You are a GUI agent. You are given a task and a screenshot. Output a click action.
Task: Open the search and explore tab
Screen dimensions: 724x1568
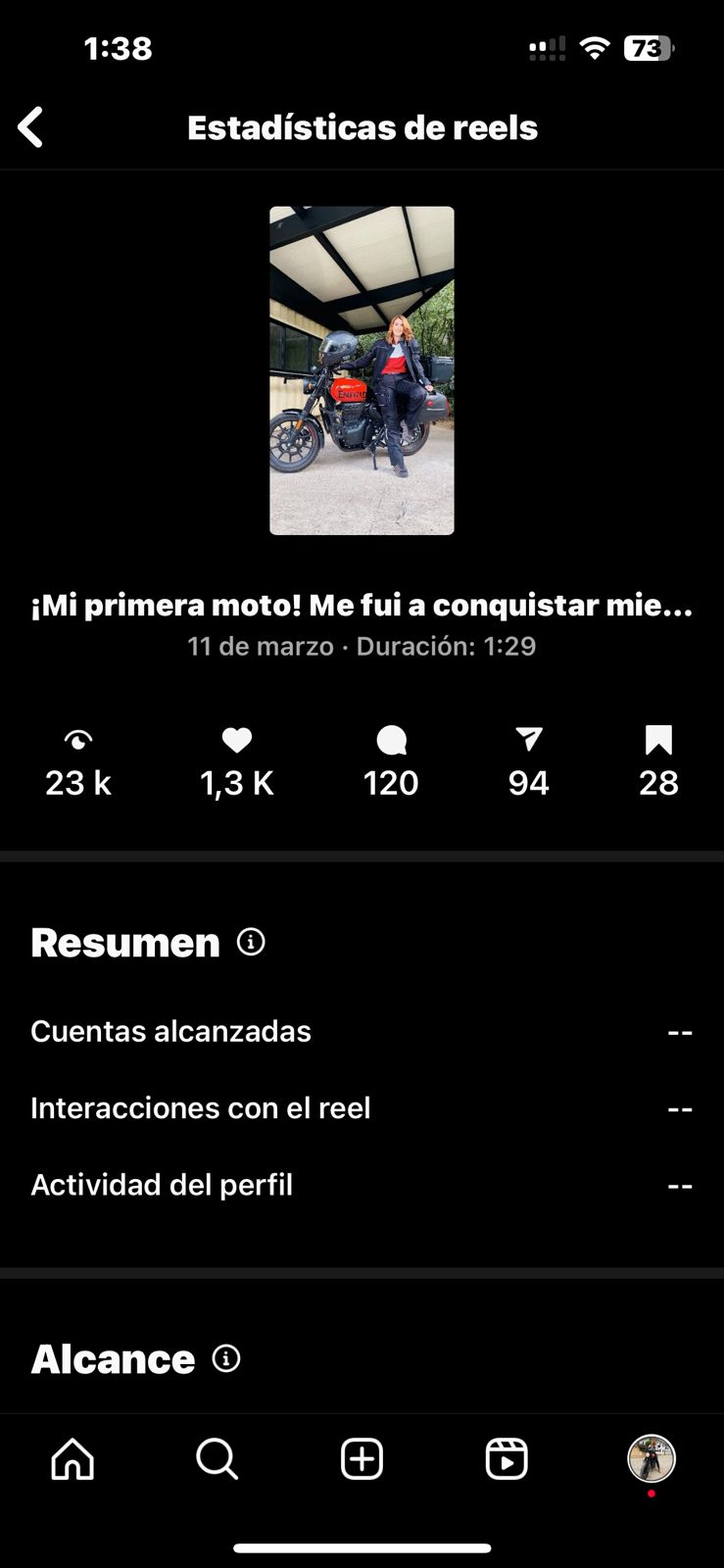coord(217,1459)
